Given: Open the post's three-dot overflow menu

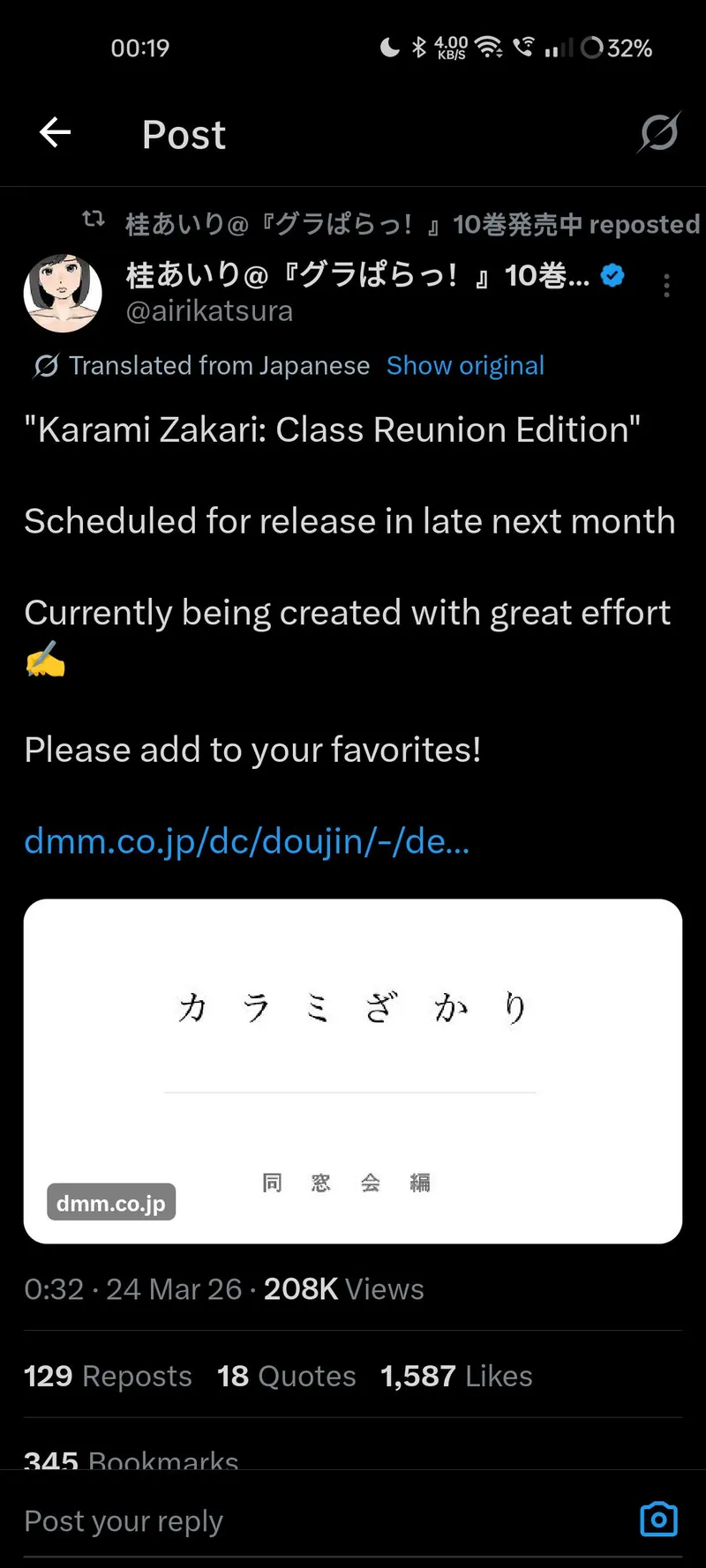Looking at the screenshot, I should pos(666,286).
